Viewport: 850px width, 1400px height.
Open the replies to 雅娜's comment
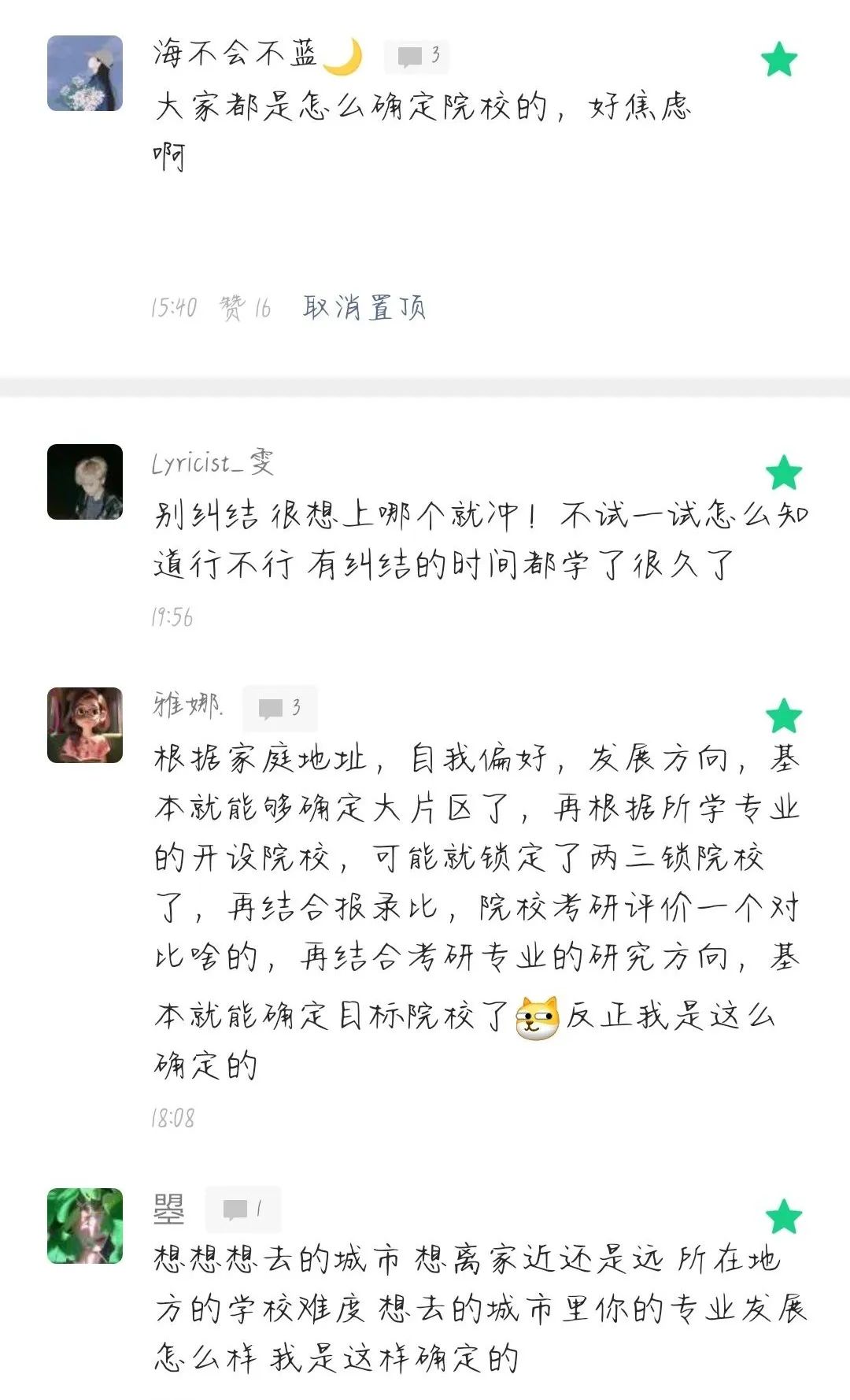point(279,708)
